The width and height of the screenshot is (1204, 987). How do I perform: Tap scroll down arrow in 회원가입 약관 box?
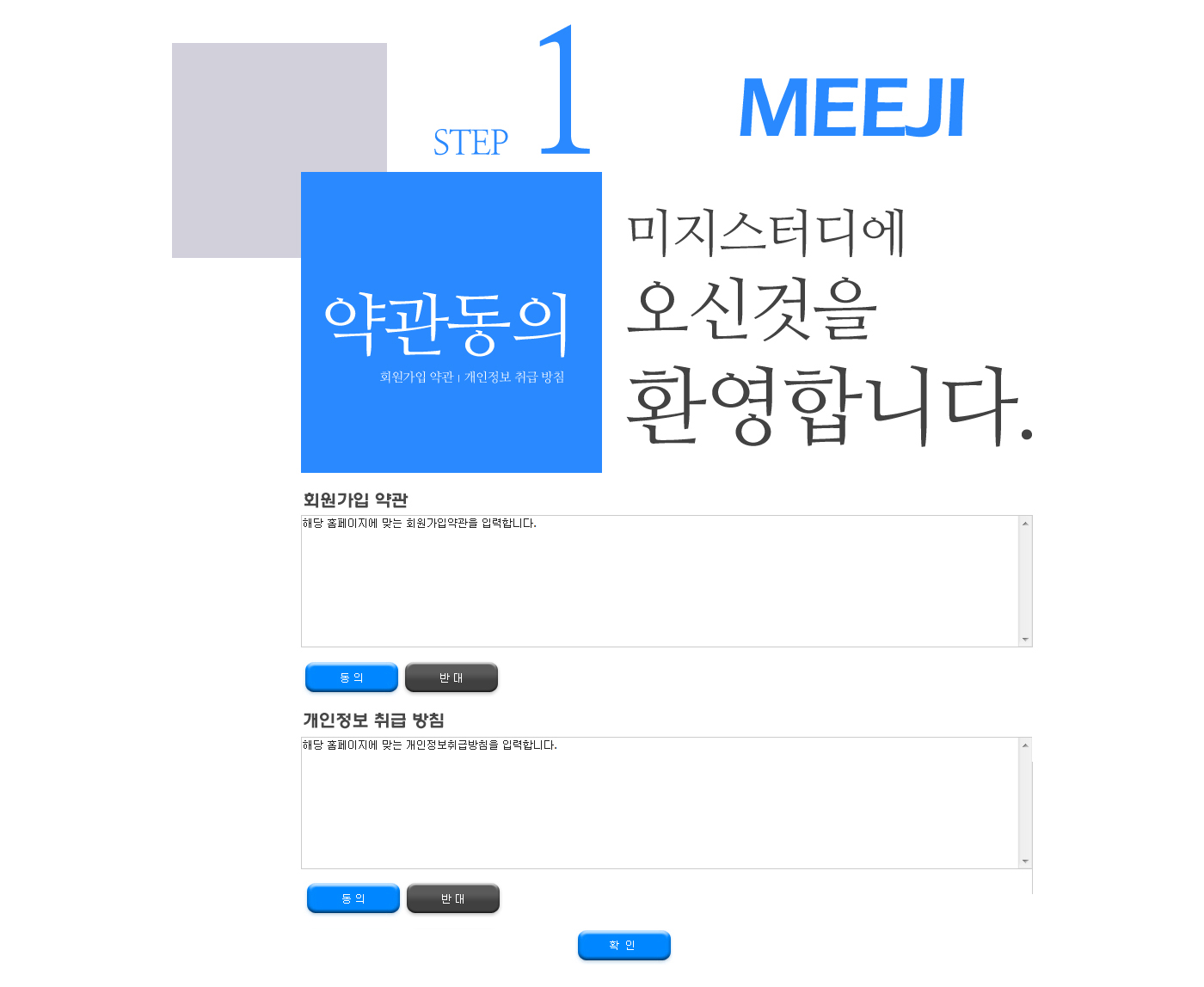[x=1025, y=640]
